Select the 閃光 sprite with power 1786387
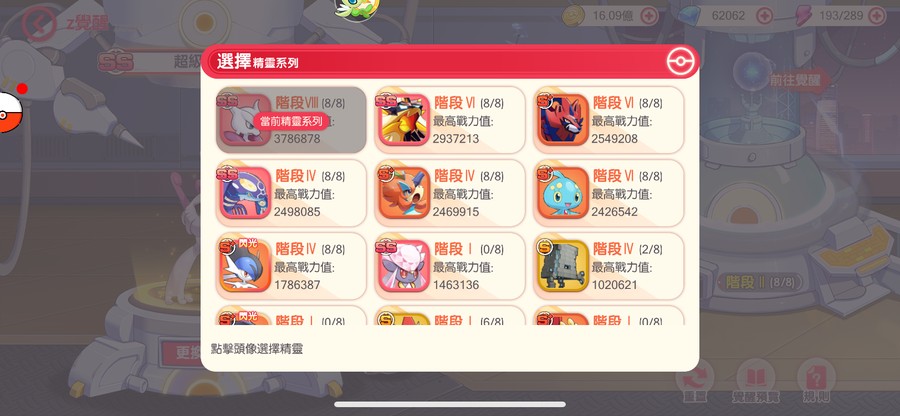 [245, 267]
